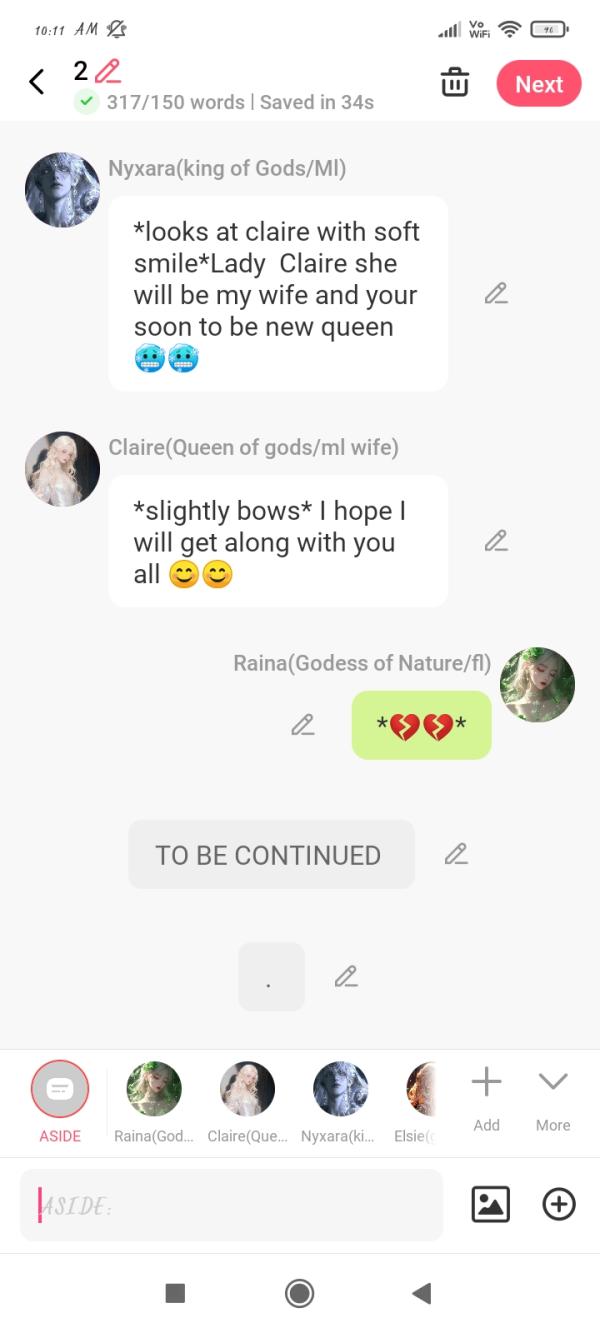Tap the Next button
This screenshot has height=1333, width=600.
click(539, 84)
